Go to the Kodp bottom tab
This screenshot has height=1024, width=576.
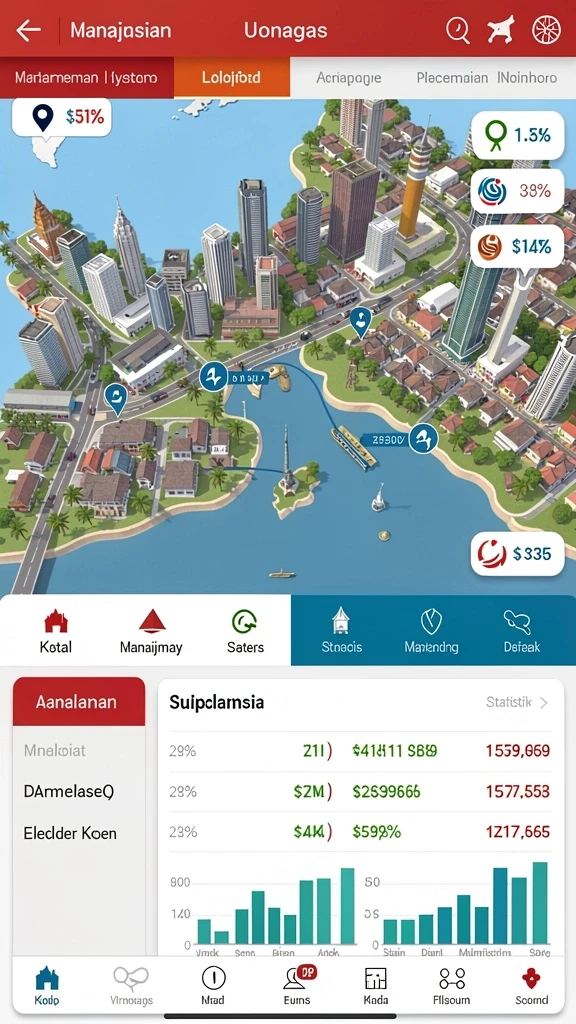coord(46,985)
